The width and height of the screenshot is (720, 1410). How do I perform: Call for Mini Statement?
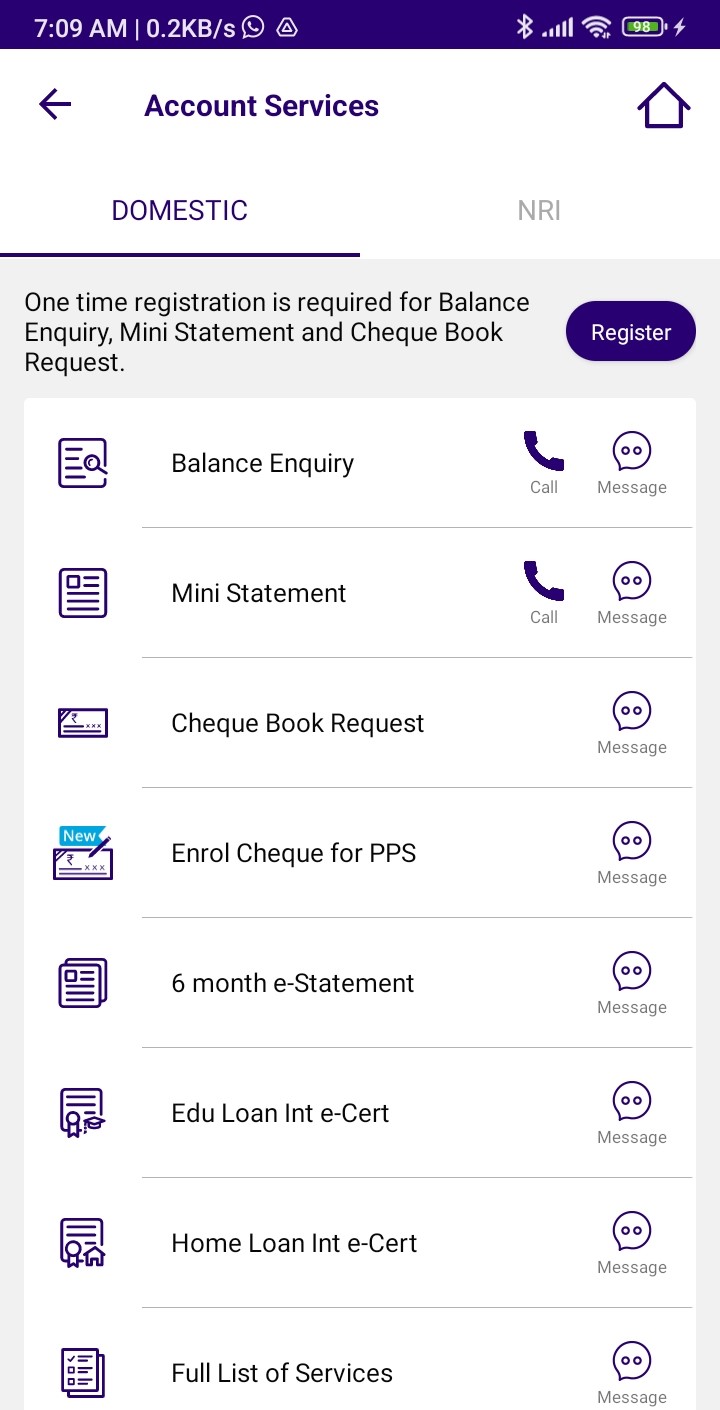click(x=544, y=592)
